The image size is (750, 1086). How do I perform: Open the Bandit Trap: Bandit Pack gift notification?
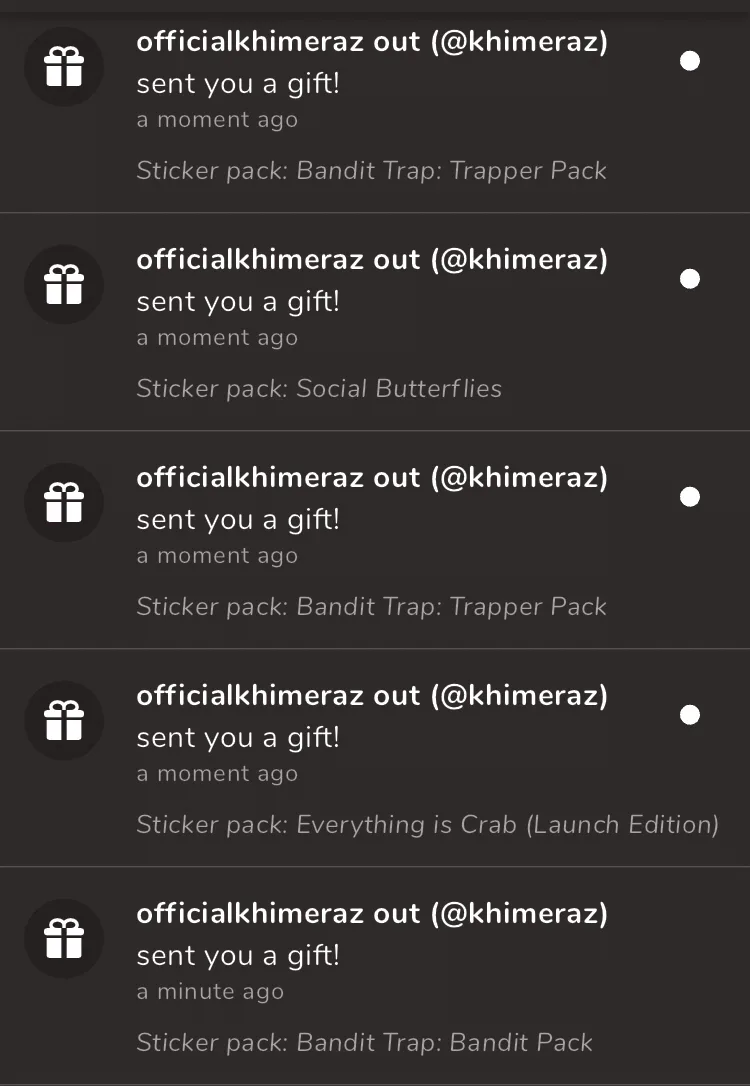375,976
